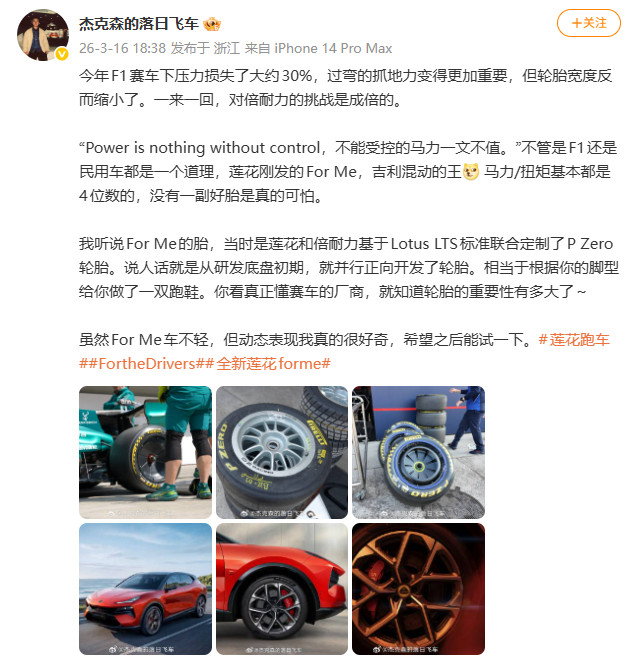Open author name 杰克森的落日飞车
Screen dimensions: 630x669
click(138, 22)
